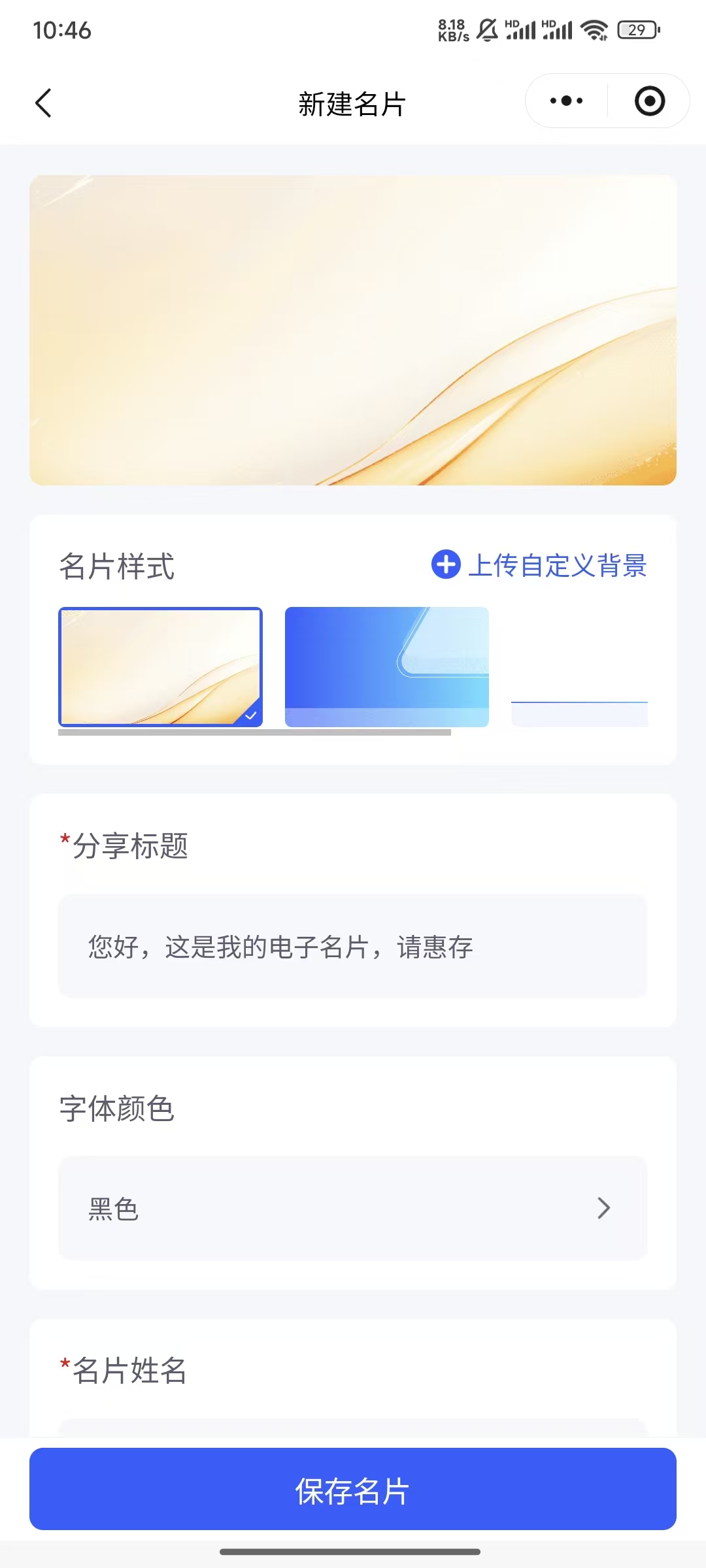Edit the 分享标题 text field

tap(353, 946)
